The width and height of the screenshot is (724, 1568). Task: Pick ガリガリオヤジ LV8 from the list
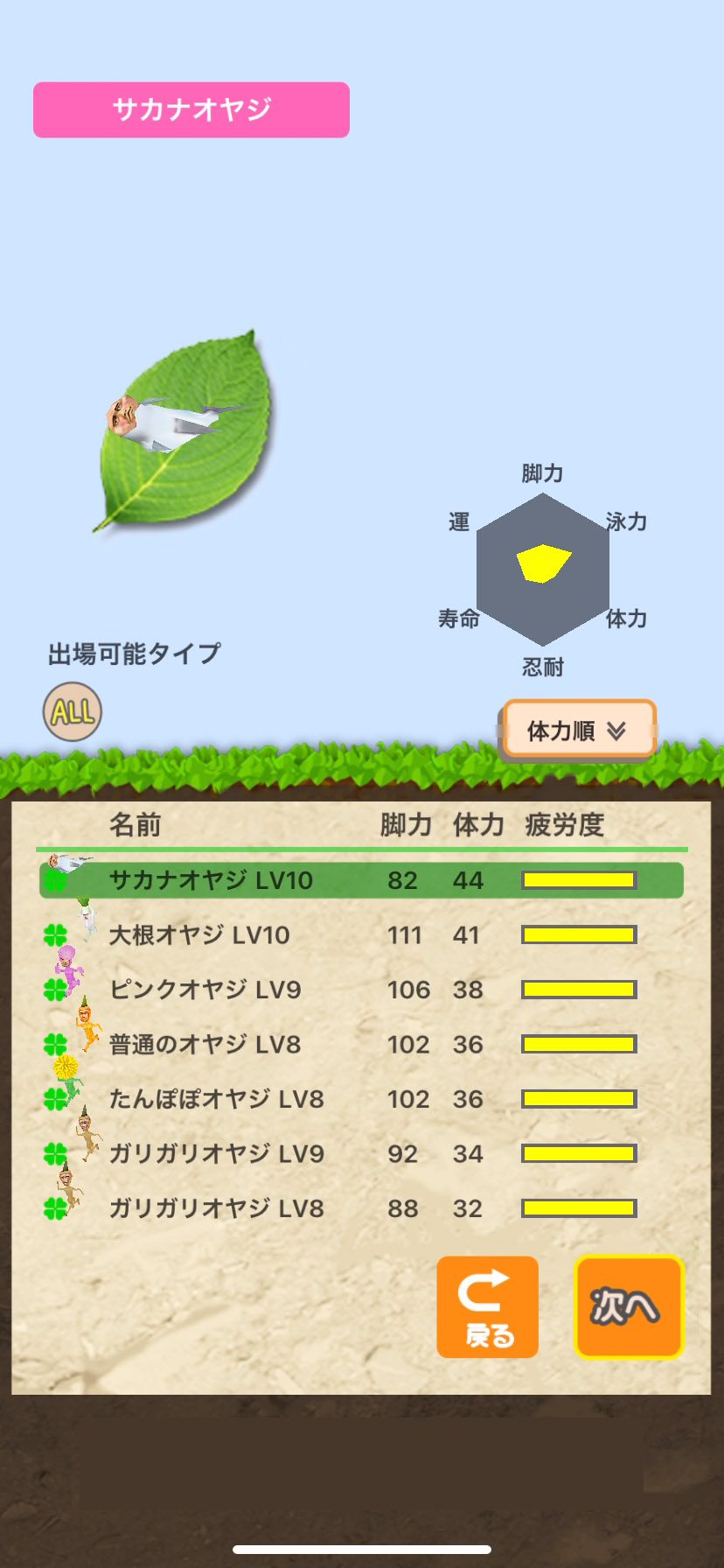(x=360, y=1208)
